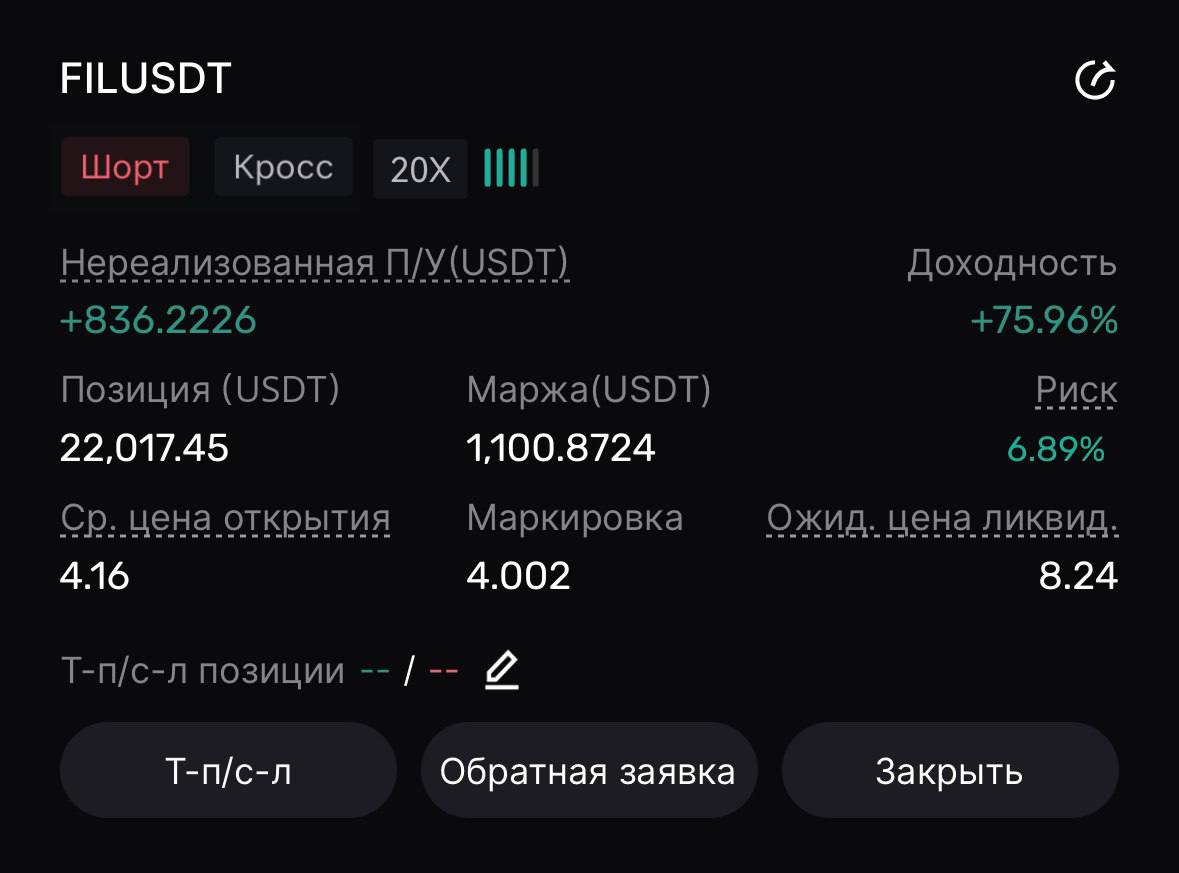Tap the 20X leverage chip
The height and width of the screenshot is (873, 1179).
[x=420, y=169]
